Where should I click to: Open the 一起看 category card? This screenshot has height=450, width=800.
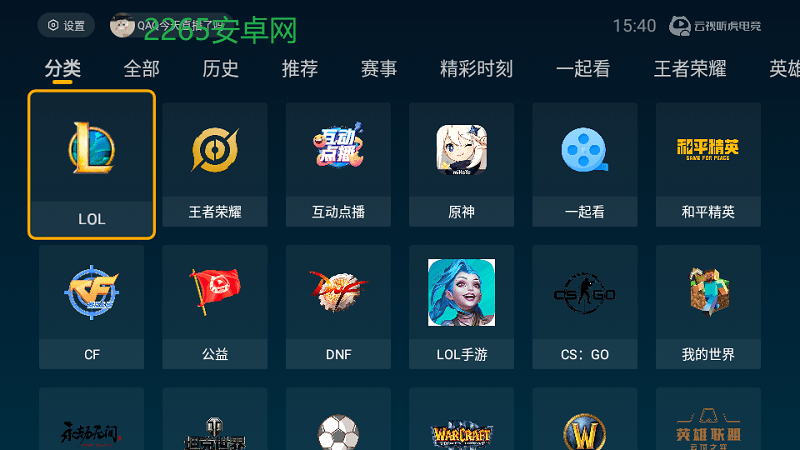[584, 165]
